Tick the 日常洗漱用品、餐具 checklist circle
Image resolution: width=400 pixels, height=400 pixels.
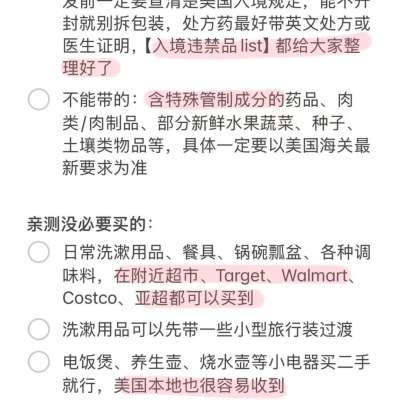(x=39, y=252)
